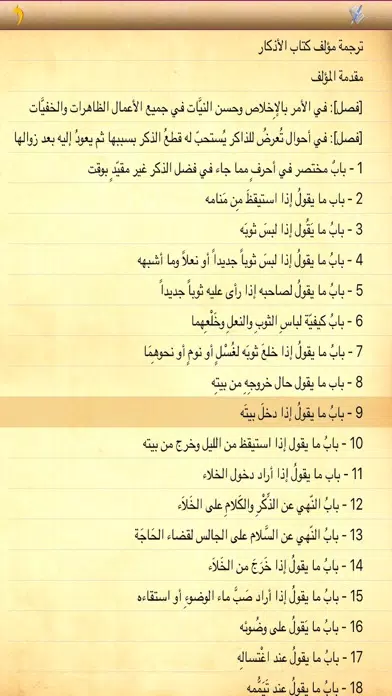Viewport: 392px width, 696px height.
Task: Open chapter 10 إذا استيقظ من الليل
Action: click(196, 443)
